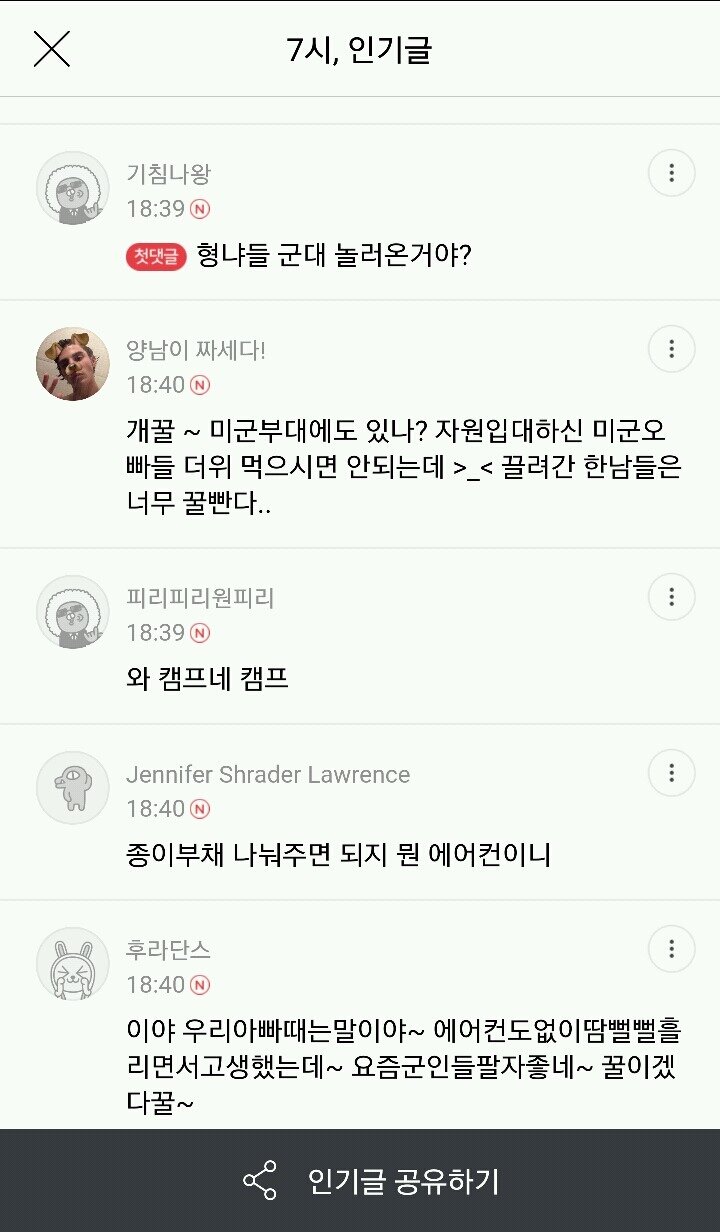This screenshot has width=720, height=1232.
Task: Open Jennifer Shrader Lawrence's profile avatar
Action: (73, 788)
